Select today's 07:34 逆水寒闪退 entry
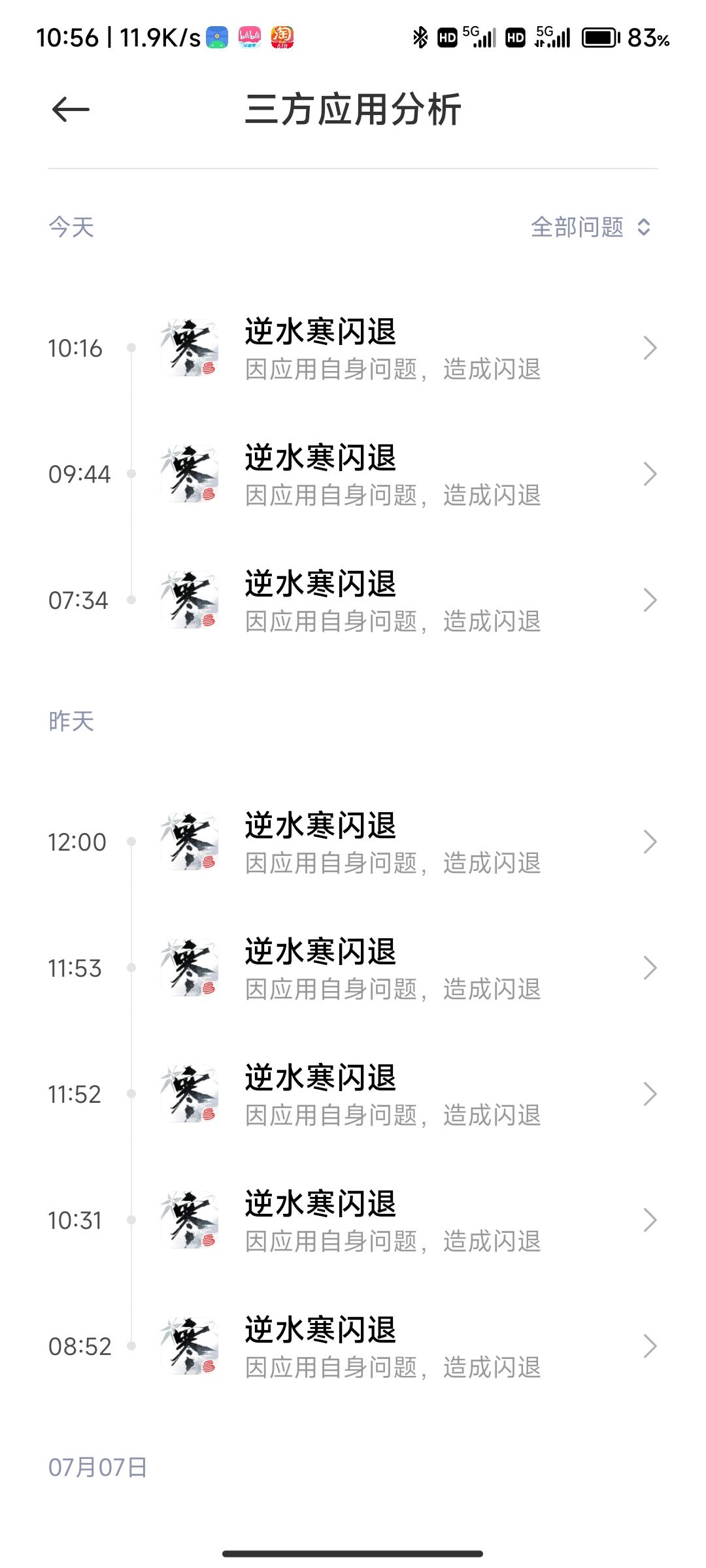Viewport: 706px width, 1568px height. pos(392,601)
